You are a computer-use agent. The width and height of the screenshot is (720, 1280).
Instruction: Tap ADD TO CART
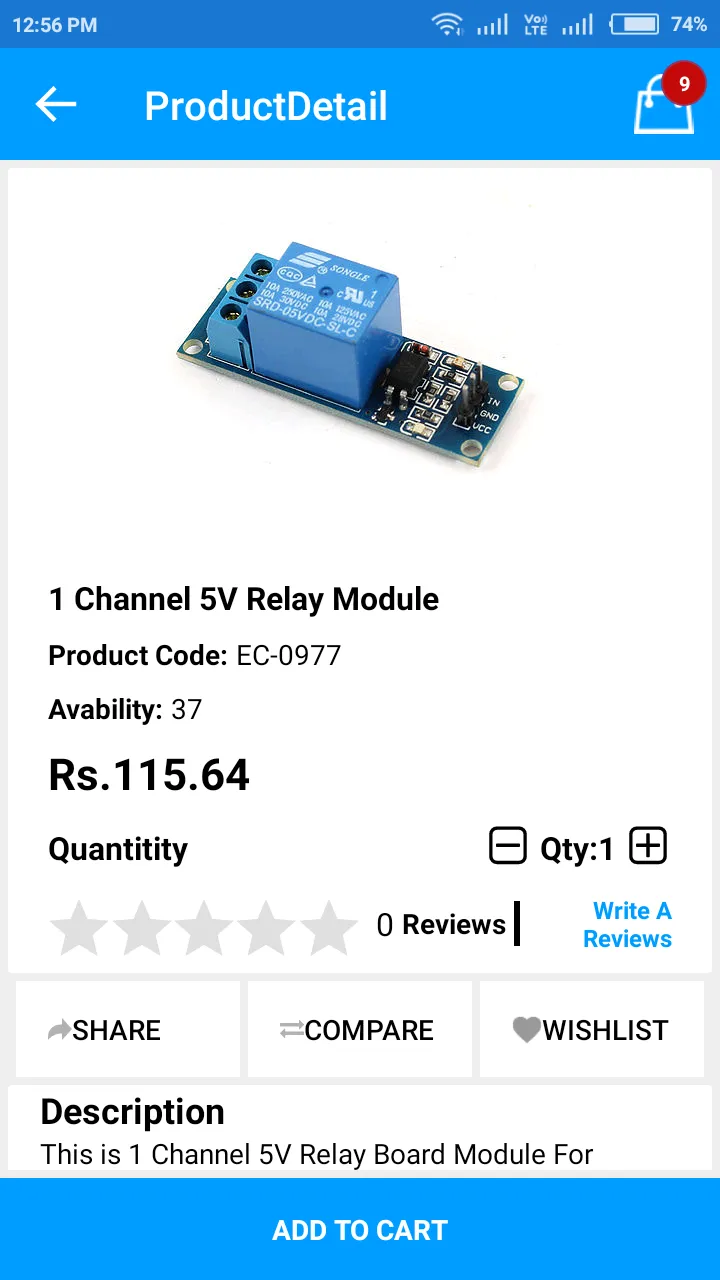click(x=360, y=1229)
